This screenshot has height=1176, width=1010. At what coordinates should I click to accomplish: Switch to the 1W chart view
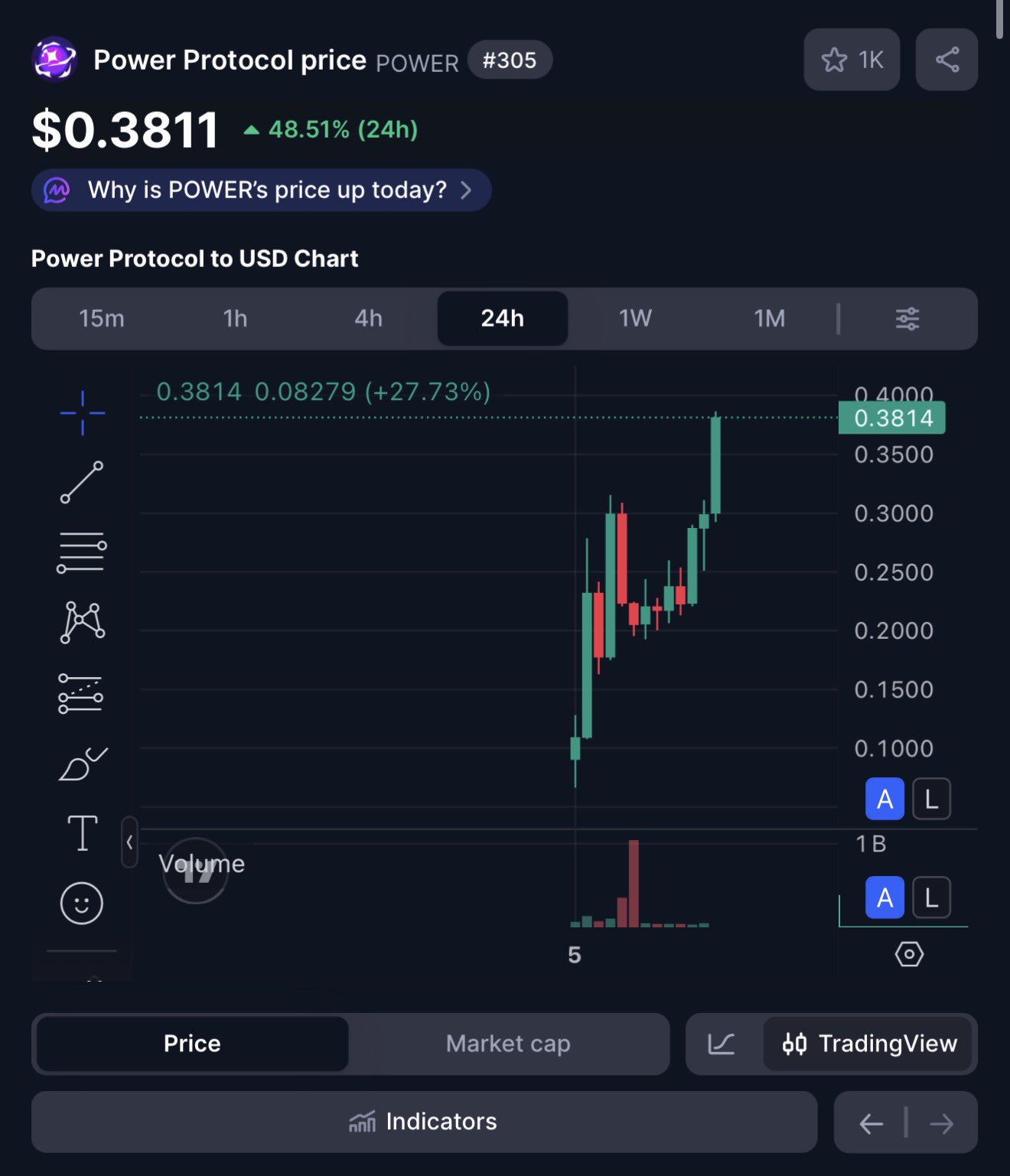pos(635,318)
